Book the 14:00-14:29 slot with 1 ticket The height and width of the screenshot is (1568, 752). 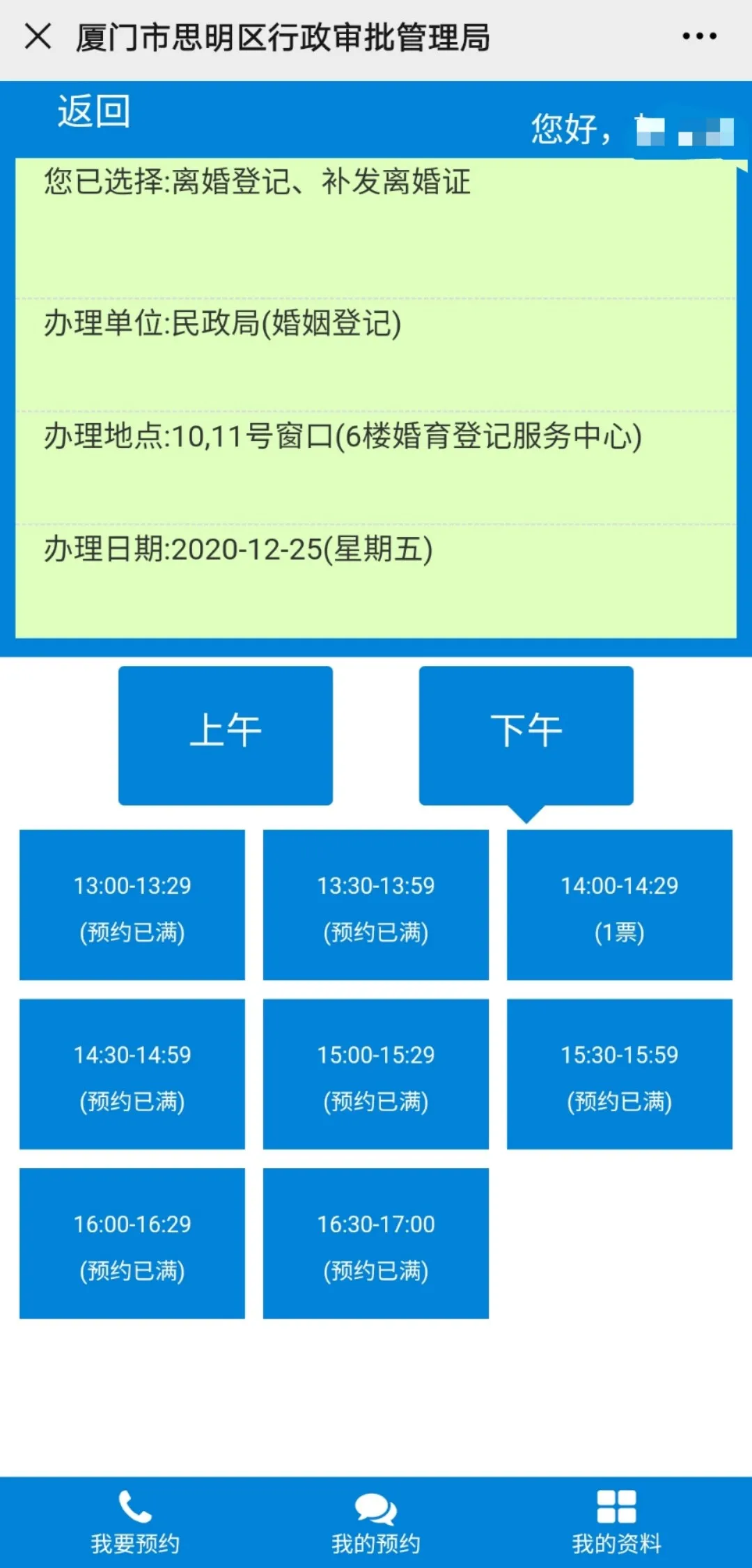619,904
